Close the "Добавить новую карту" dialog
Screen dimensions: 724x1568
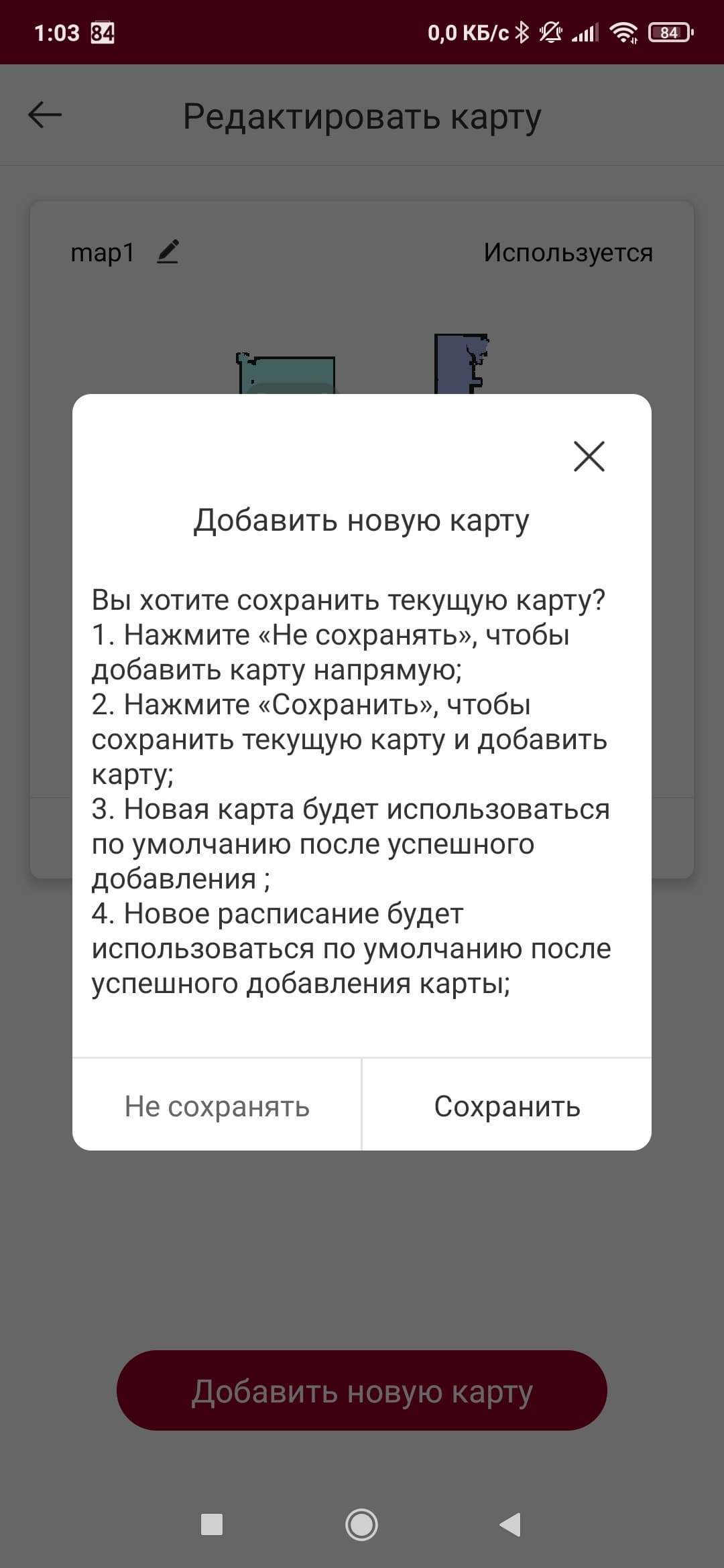[x=589, y=456]
